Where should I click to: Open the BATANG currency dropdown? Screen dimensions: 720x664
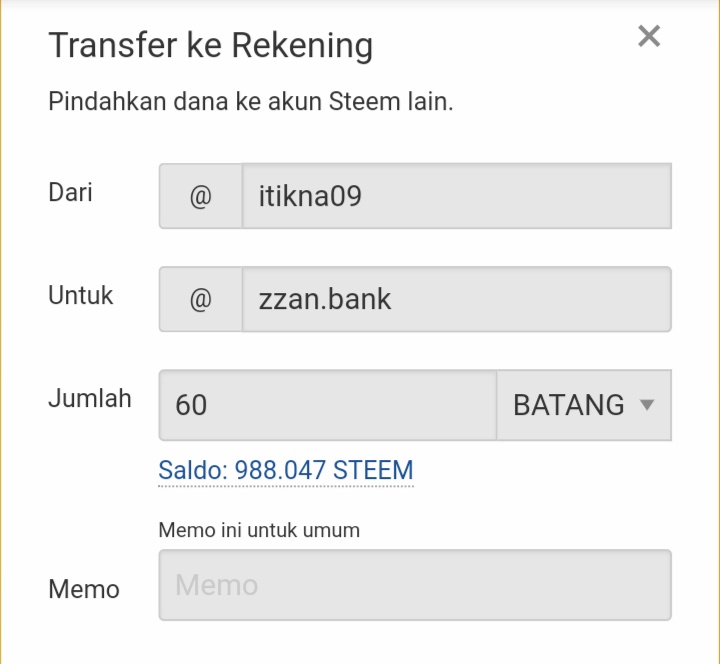[583, 405]
